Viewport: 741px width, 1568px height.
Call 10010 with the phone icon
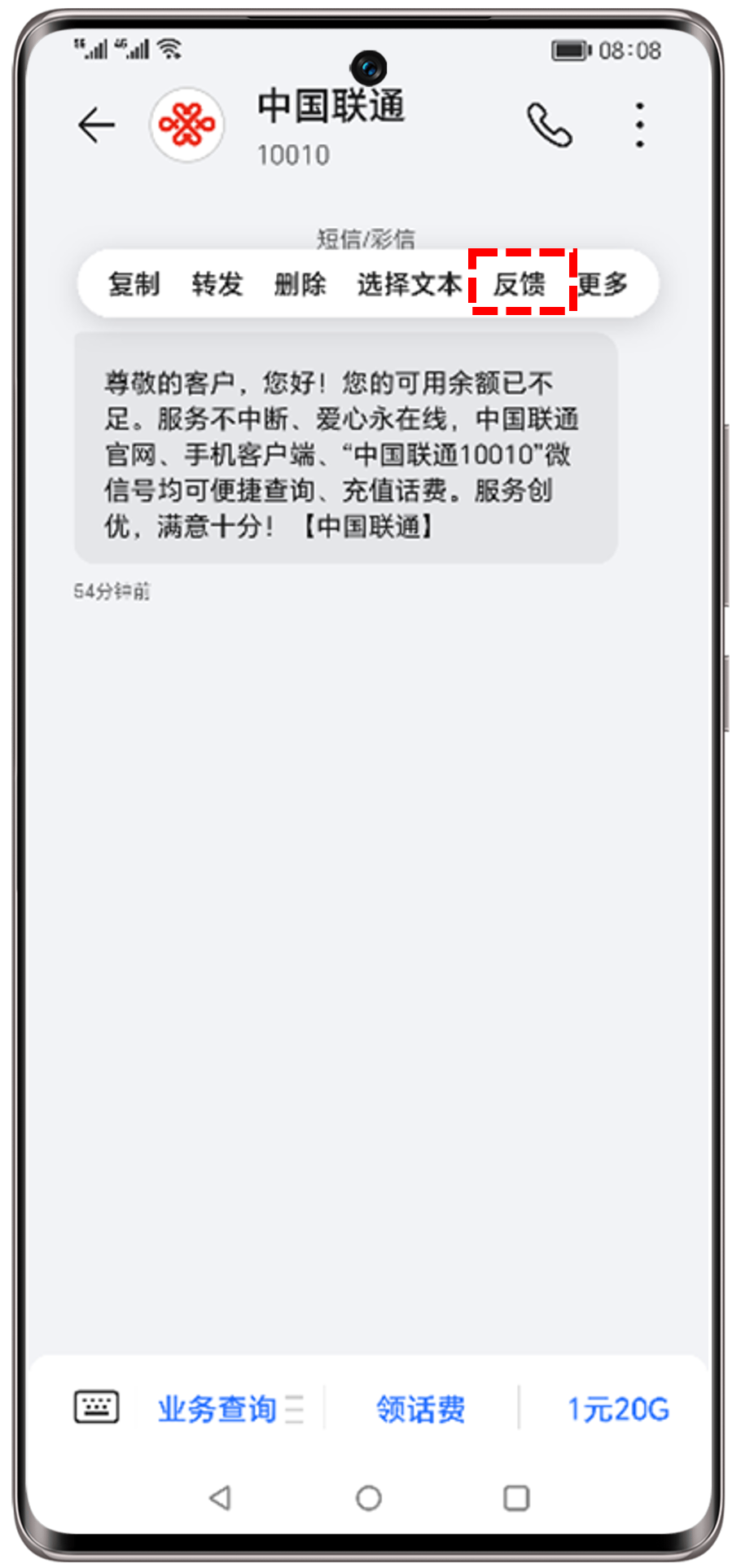tap(550, 125)
